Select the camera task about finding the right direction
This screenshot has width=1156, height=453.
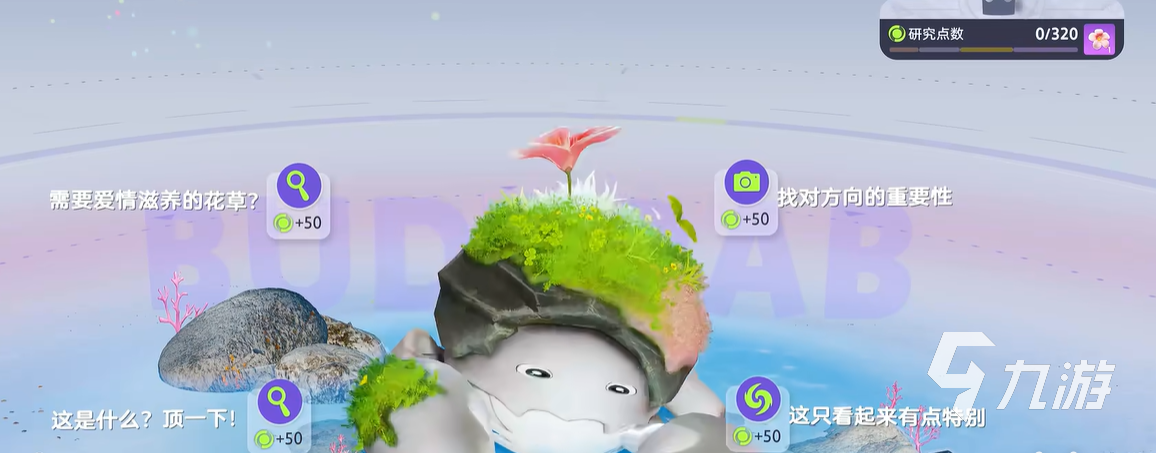pos(746,182)
